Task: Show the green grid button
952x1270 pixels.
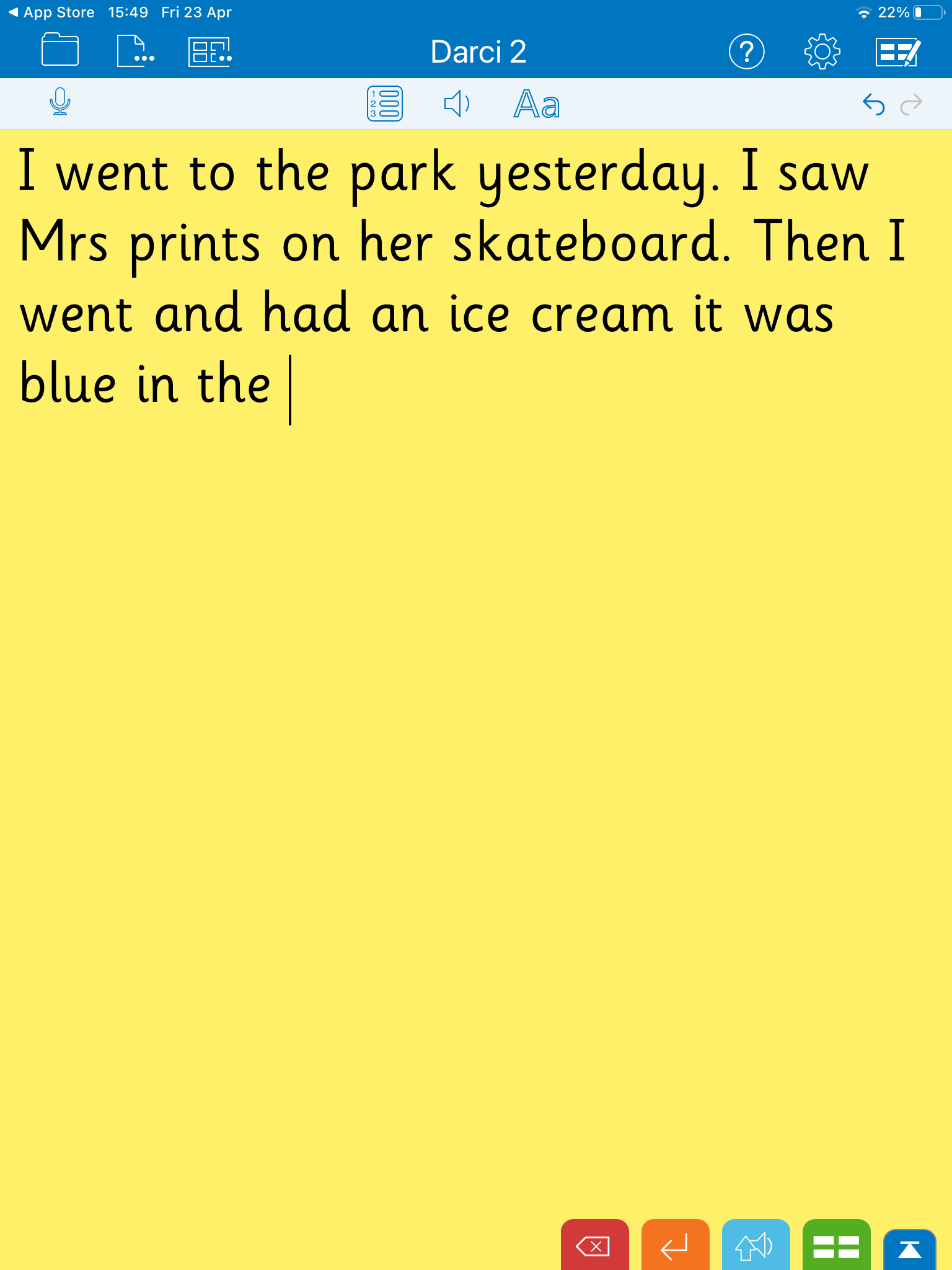Action: [x=836, y=1245]
